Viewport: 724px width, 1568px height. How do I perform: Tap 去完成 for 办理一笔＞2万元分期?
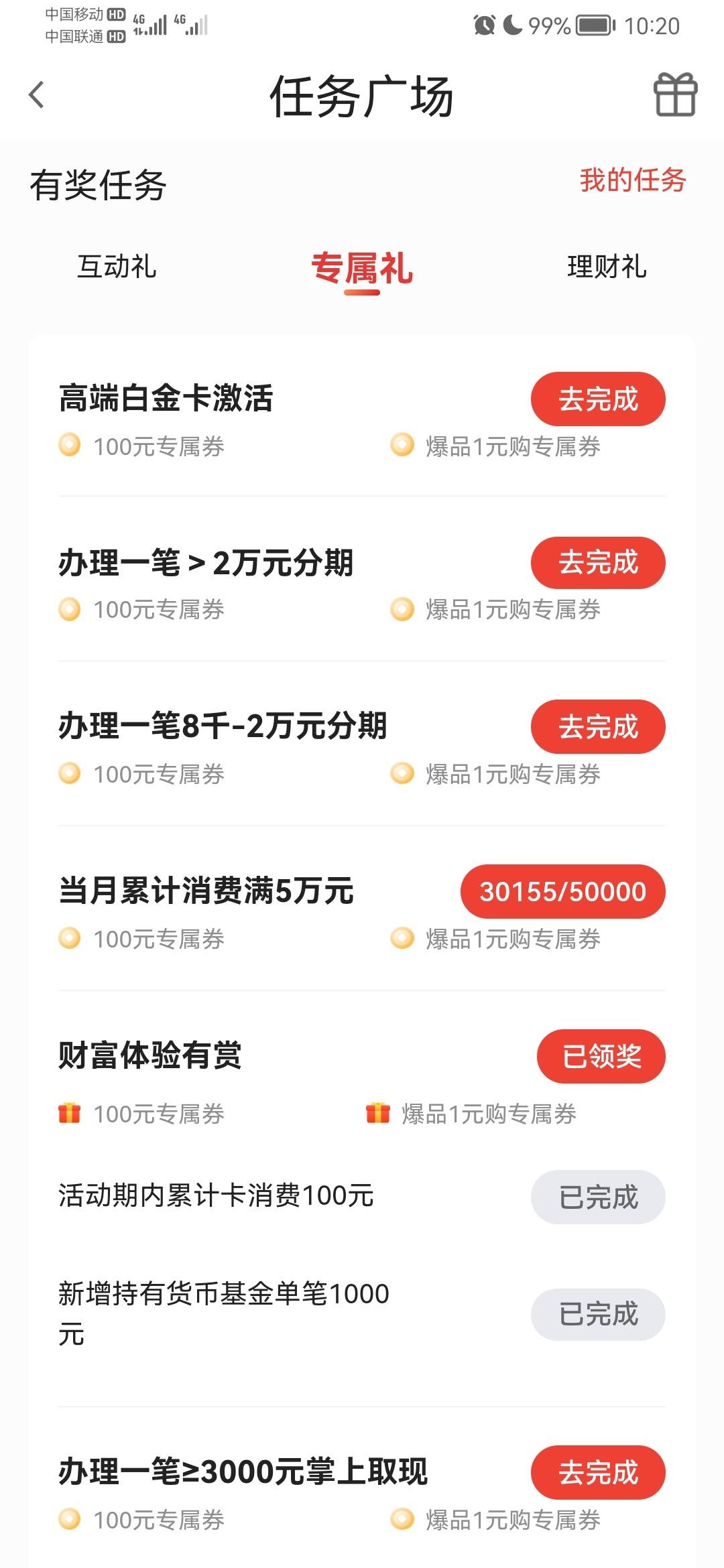pos(598,563)
